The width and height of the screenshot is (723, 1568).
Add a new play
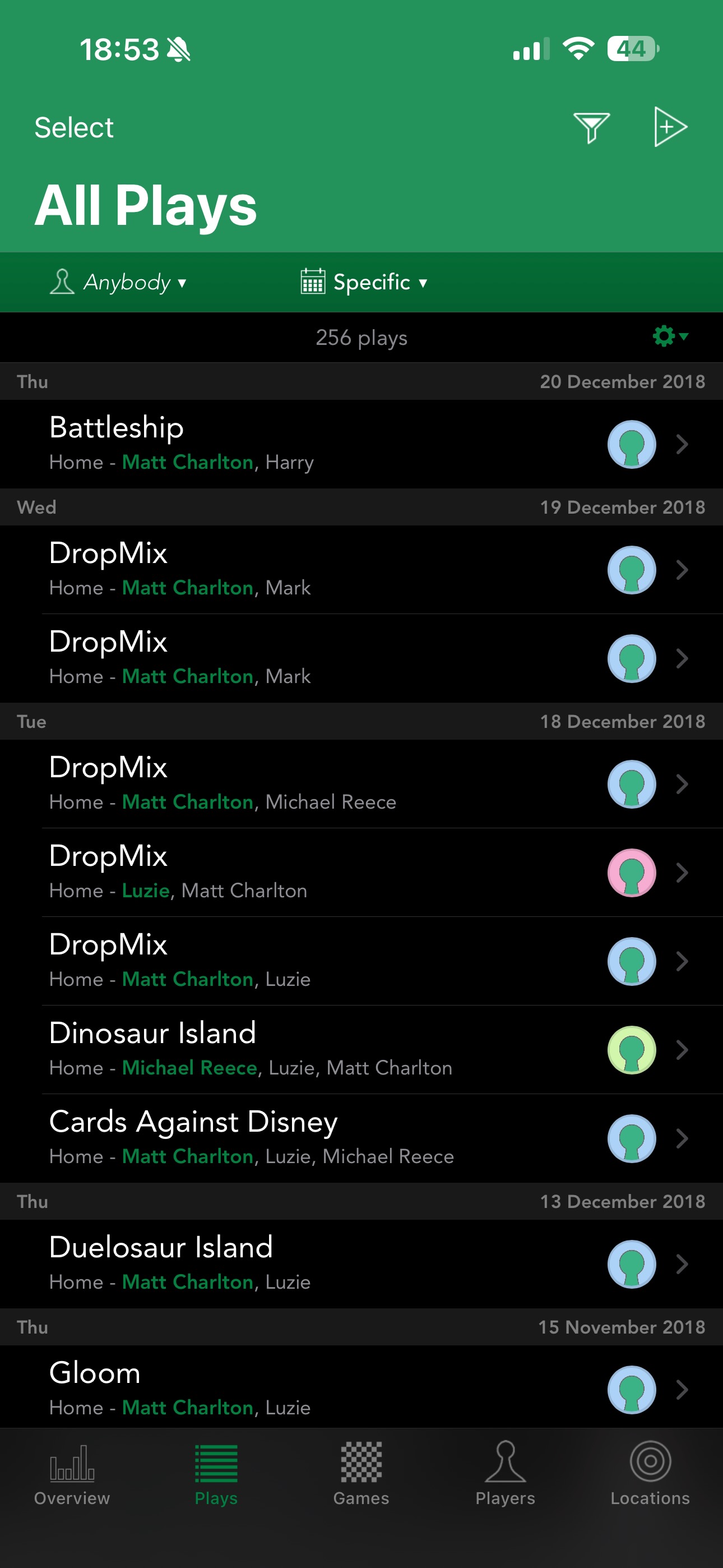pyautogui.click(x=670, y=127)
